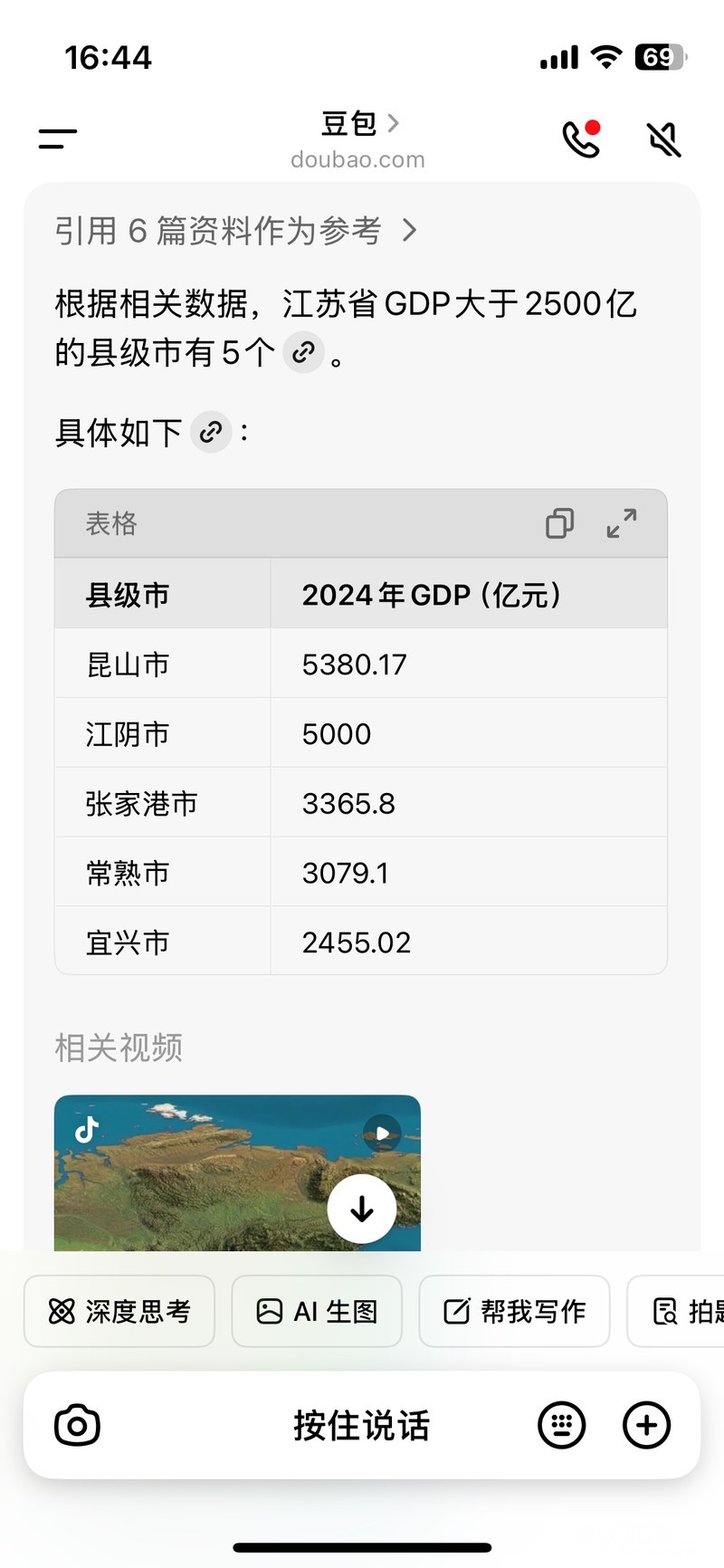Toggle the muted speaker icon
The height and width of the screenshot is (1568, 724).
663,139
